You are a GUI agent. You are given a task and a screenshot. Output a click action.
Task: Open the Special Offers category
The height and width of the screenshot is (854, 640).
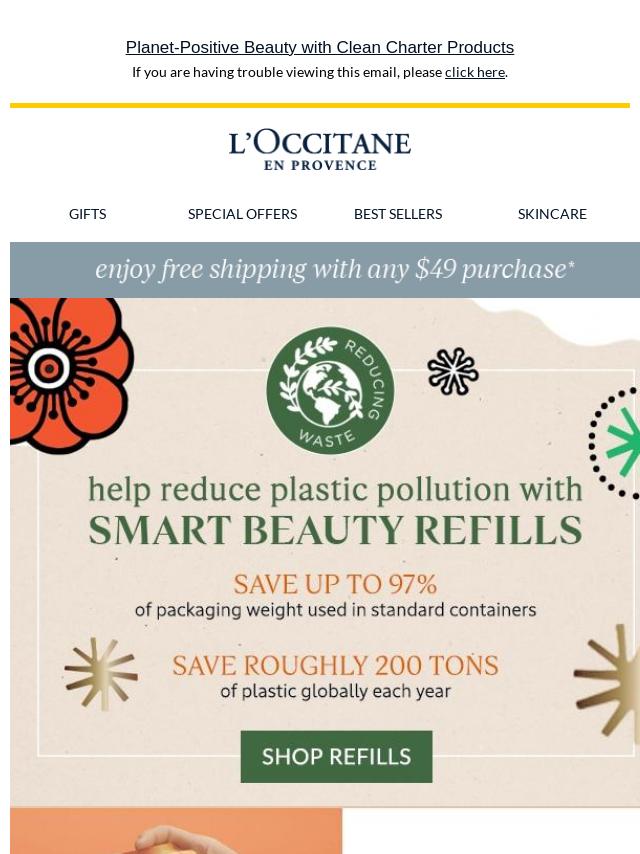(242, 214)
